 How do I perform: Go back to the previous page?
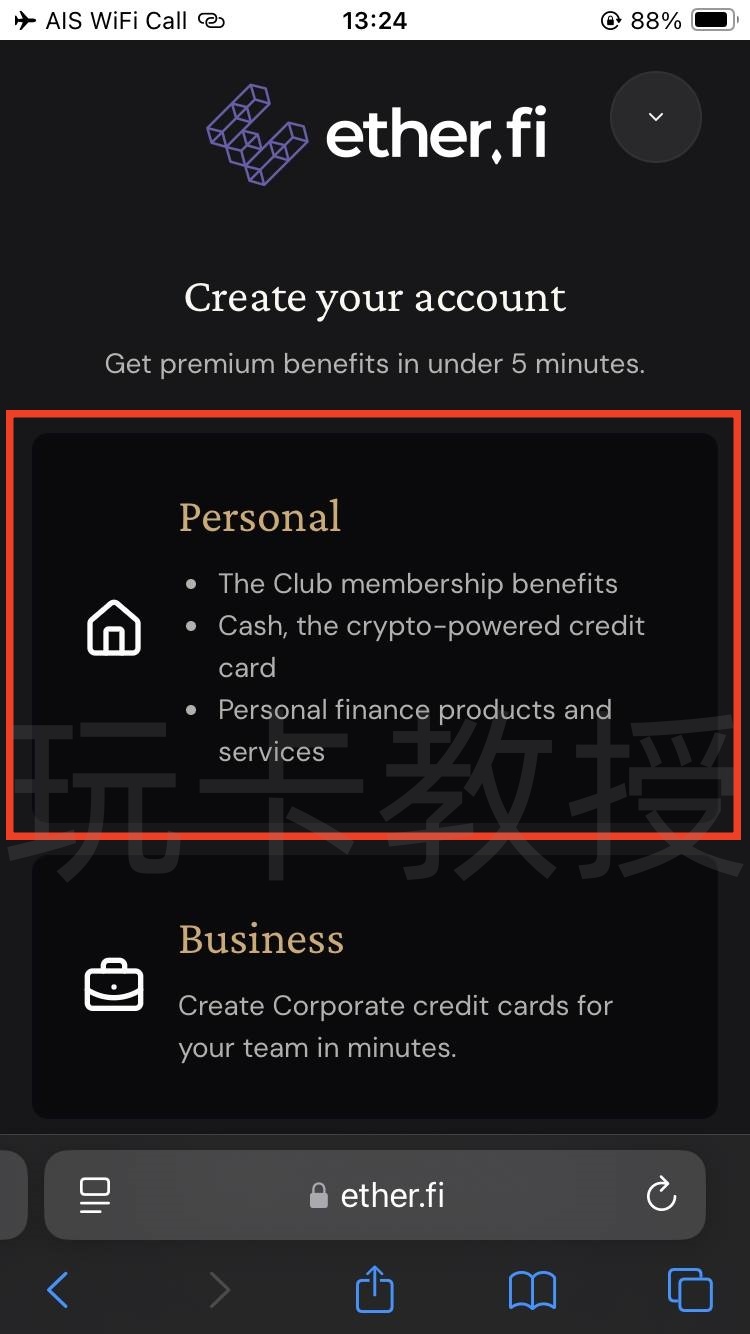58,1290
